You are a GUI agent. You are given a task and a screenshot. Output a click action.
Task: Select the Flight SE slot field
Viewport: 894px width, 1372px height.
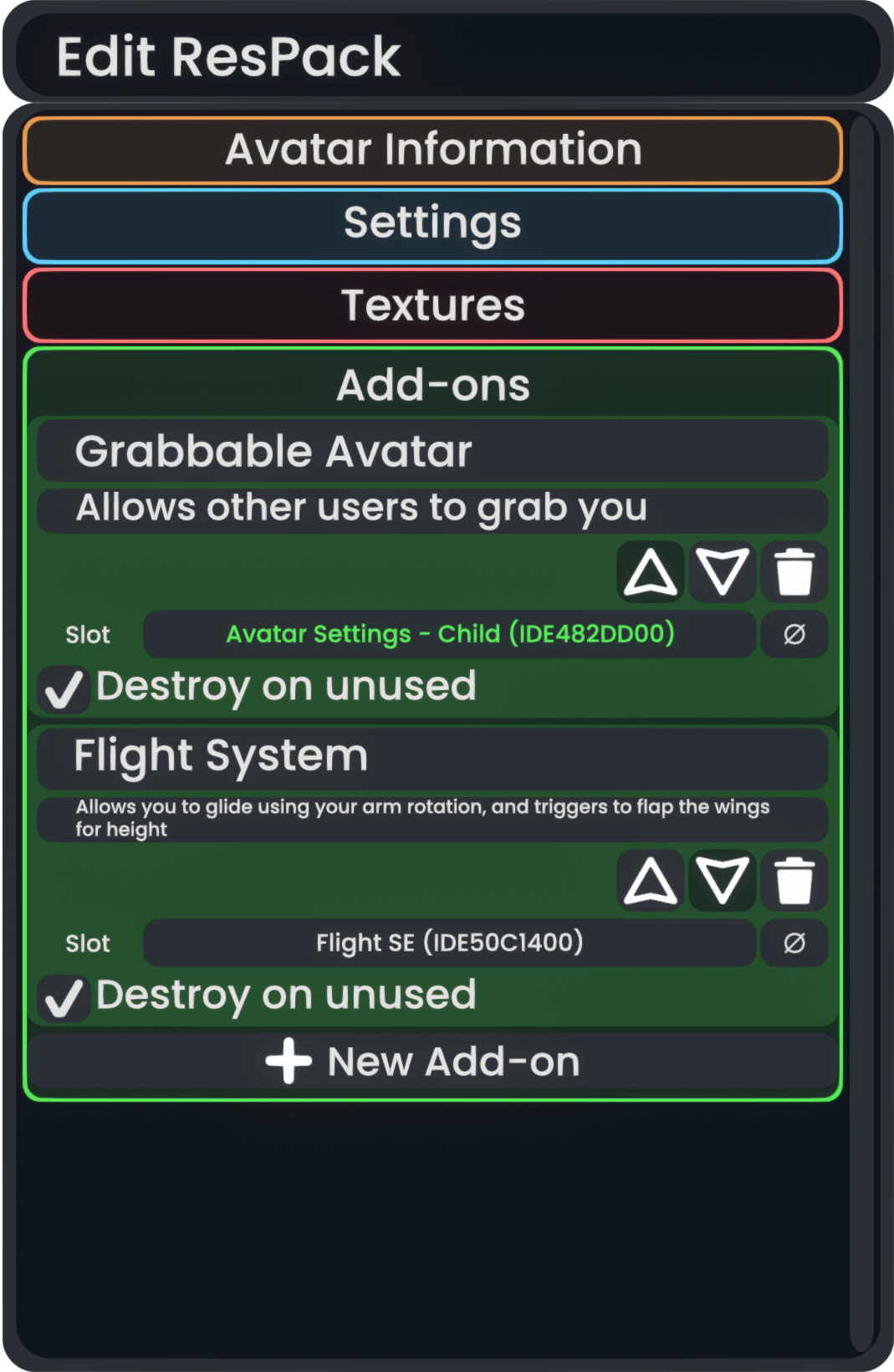[450, 943]
